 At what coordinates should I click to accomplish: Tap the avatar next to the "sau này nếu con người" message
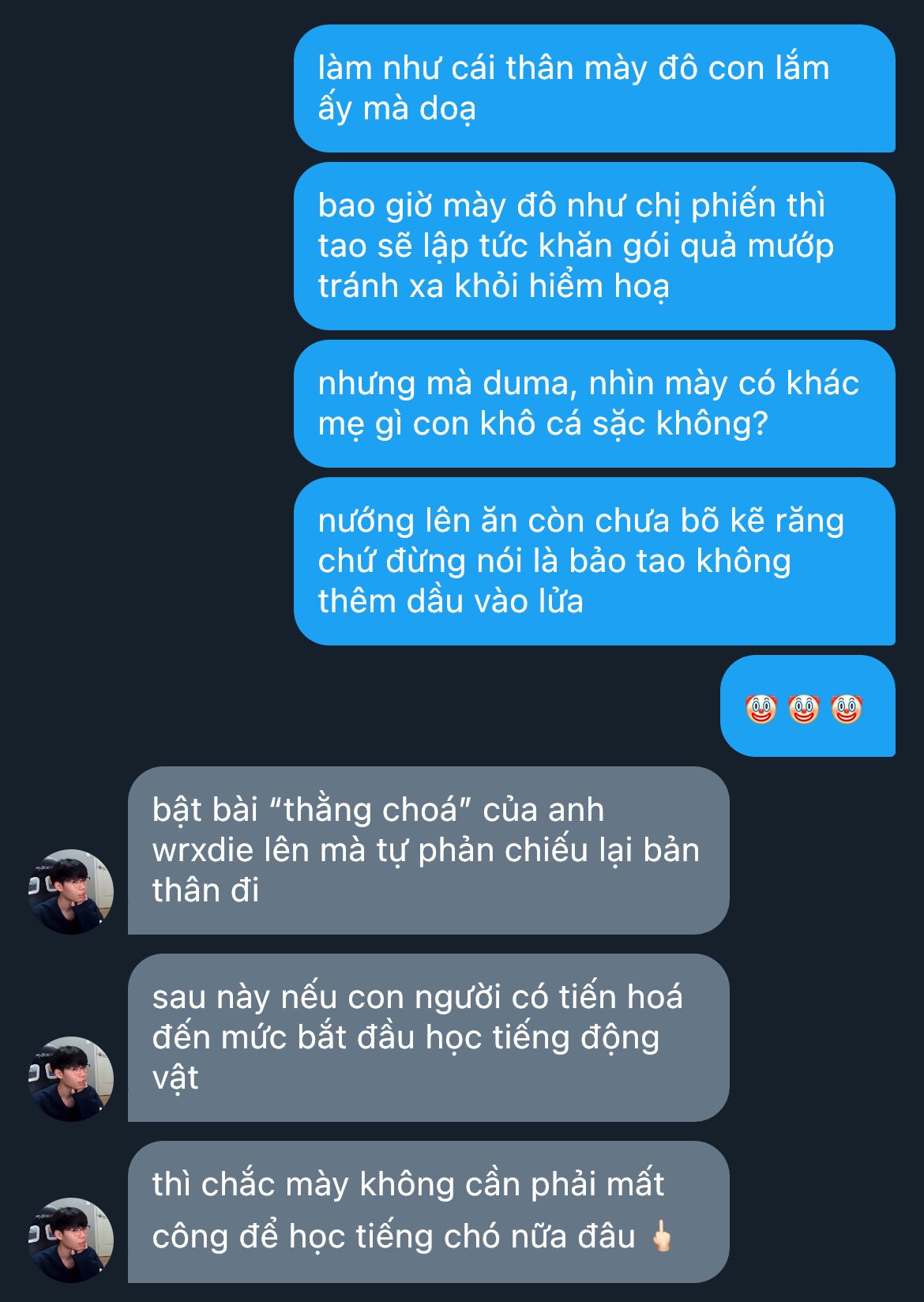(x=71, y=1079)
